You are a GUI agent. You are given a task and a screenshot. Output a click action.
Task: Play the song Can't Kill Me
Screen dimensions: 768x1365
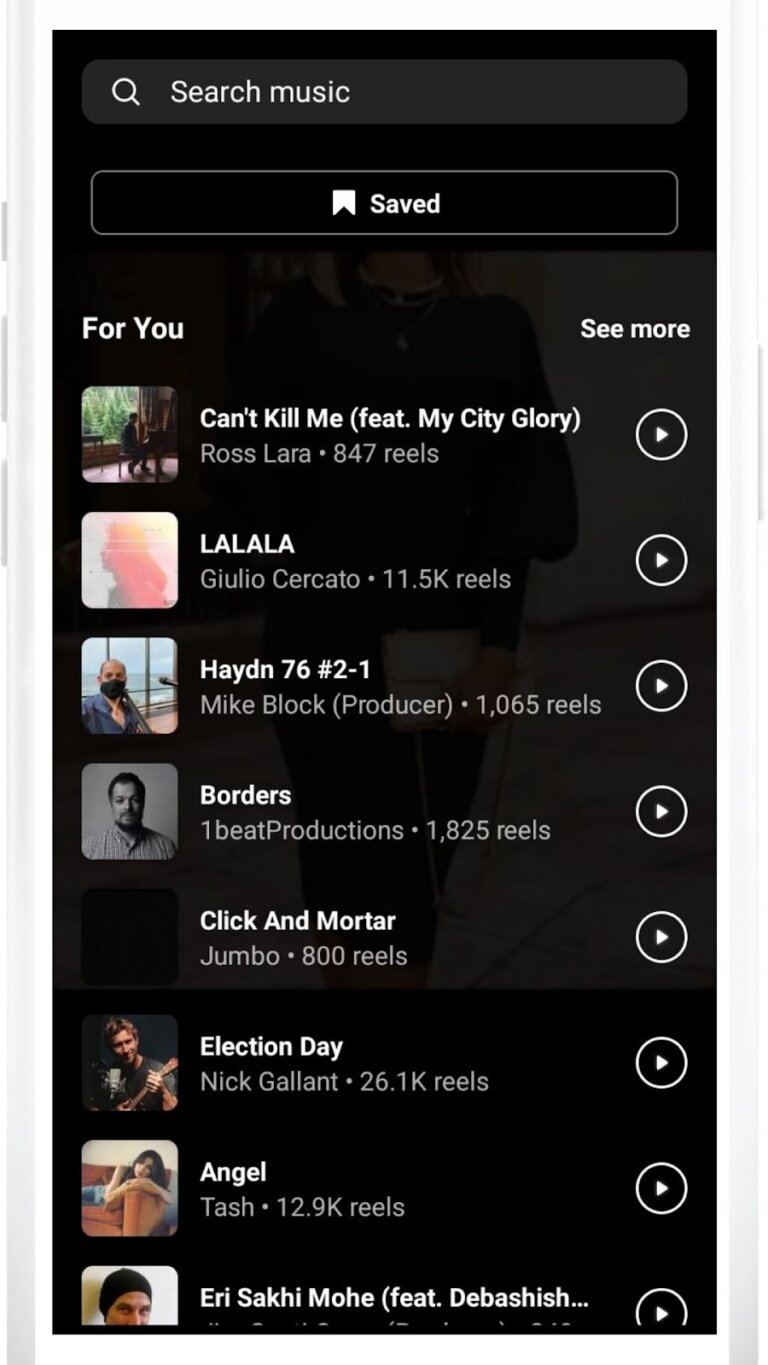click(x=660, y=435)
